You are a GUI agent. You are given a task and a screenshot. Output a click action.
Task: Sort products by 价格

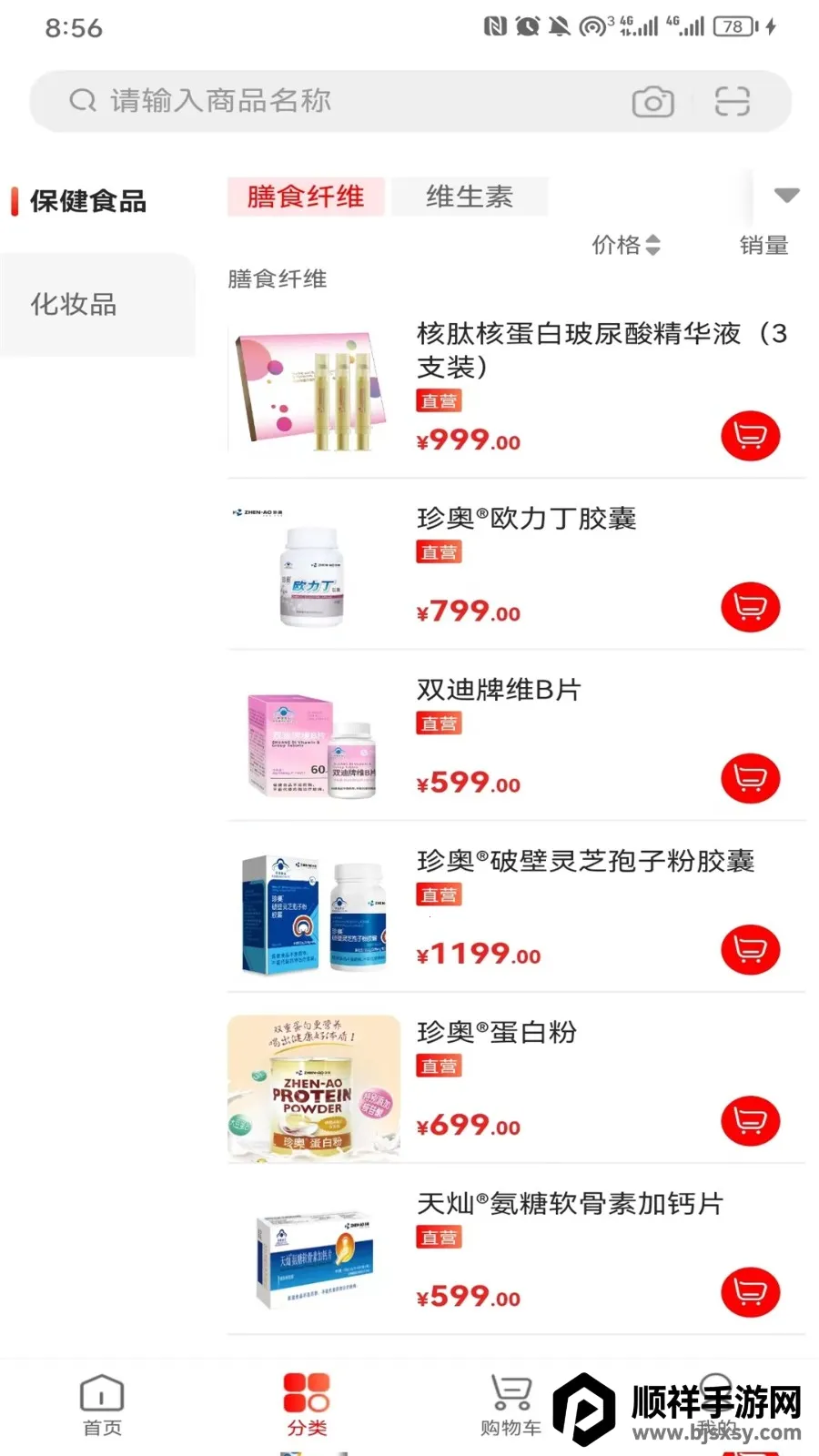[x=625, y=245]
